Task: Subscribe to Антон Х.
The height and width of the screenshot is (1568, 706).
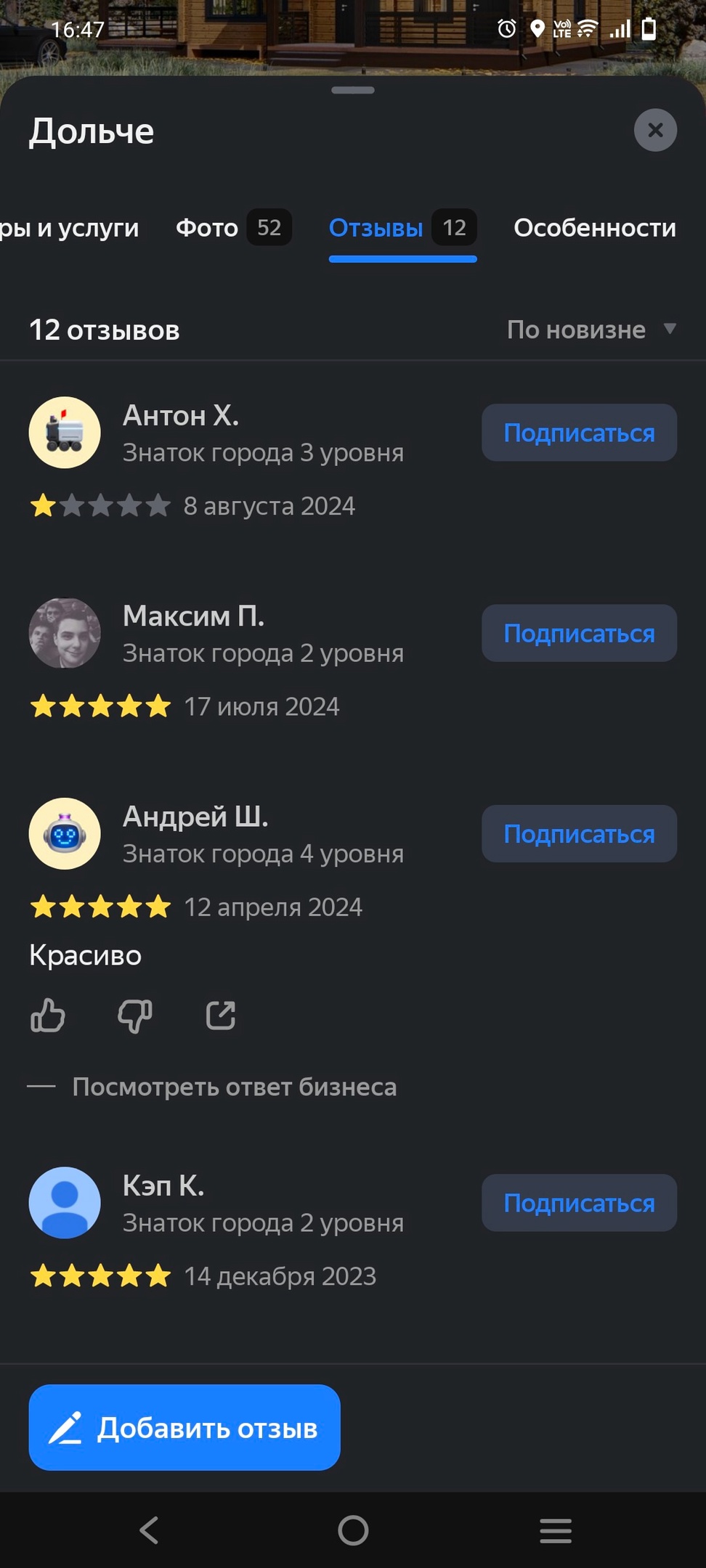Action: click(x=579, y=433)
